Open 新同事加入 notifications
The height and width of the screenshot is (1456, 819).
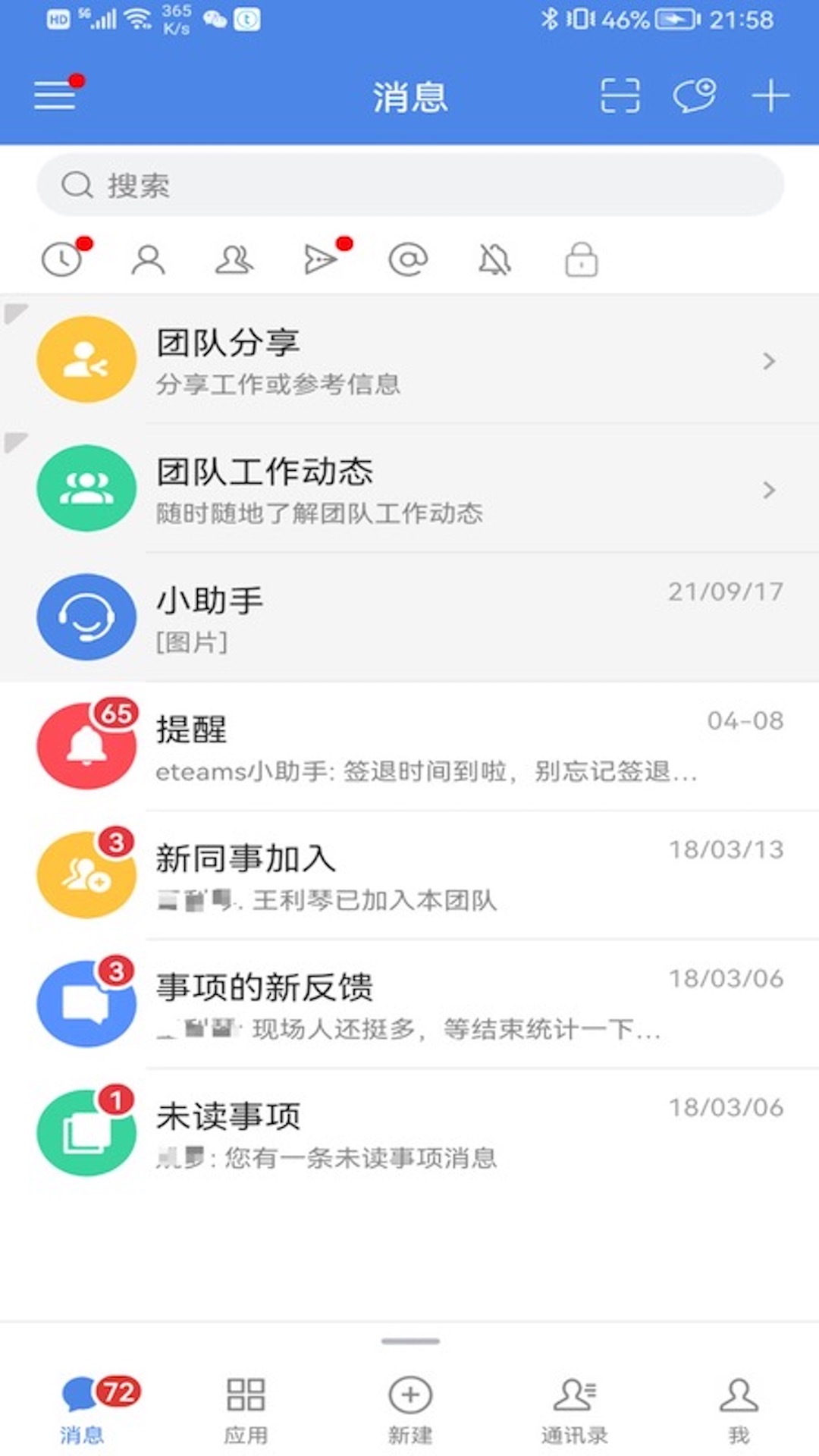409,876
